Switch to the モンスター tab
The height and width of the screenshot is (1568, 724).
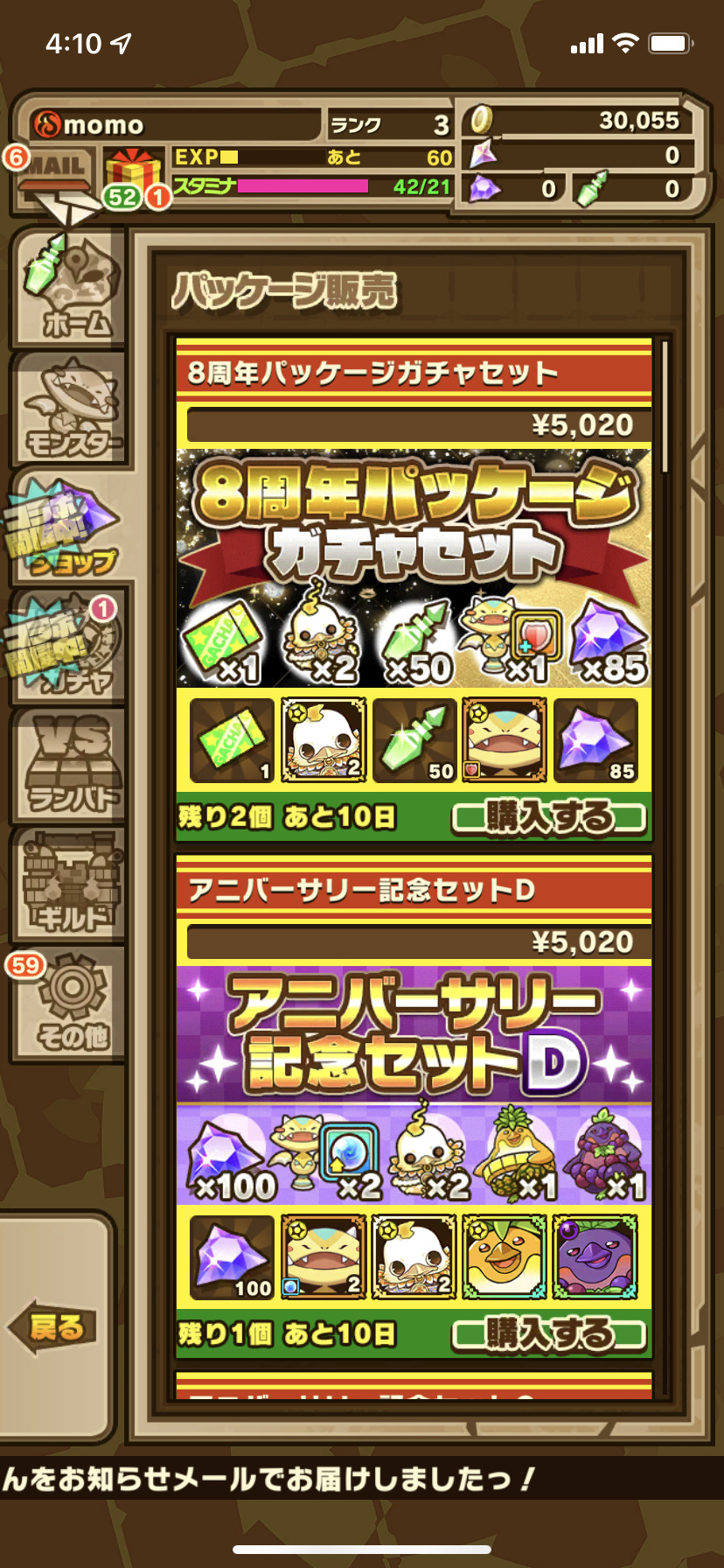point(70,409)
